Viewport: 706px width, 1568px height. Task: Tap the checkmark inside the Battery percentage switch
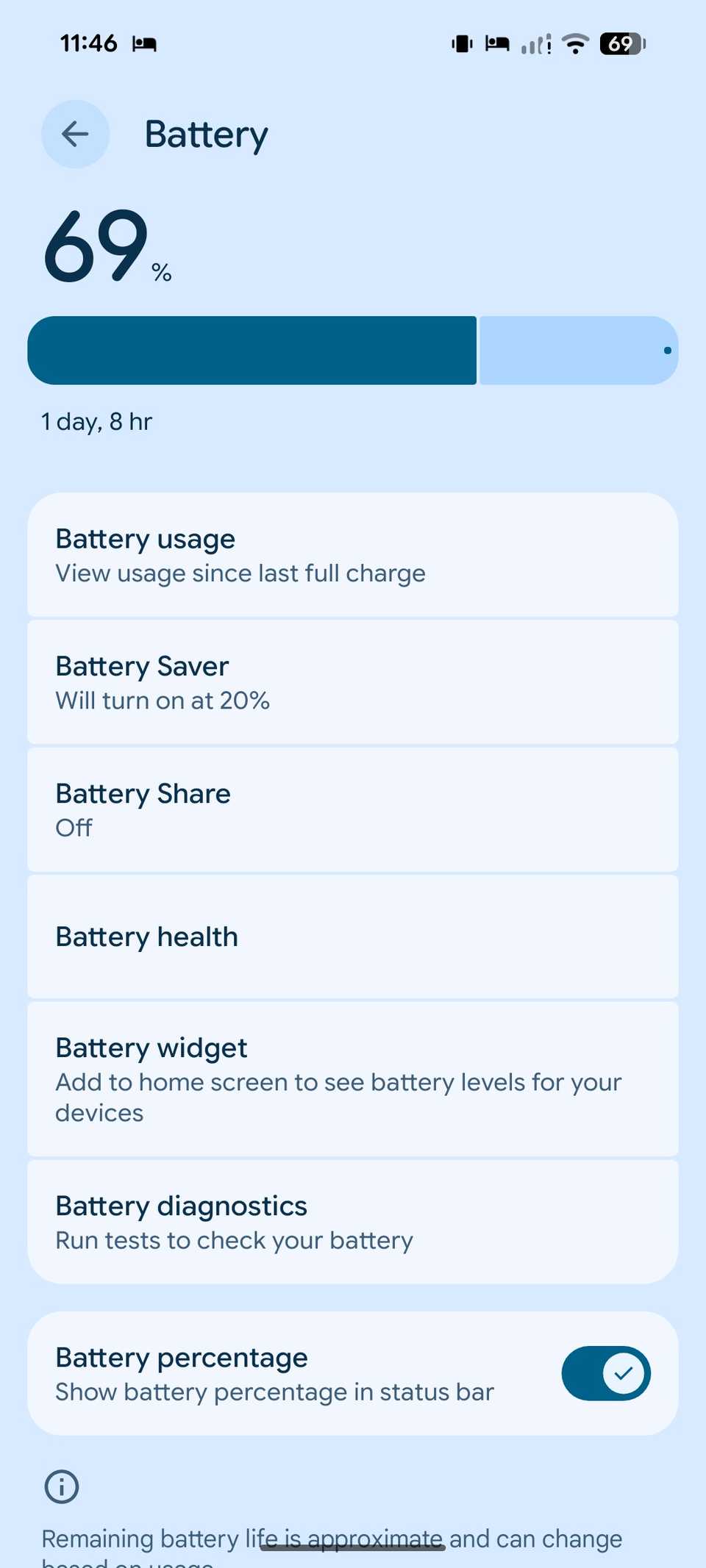(x=622, y=1372)
